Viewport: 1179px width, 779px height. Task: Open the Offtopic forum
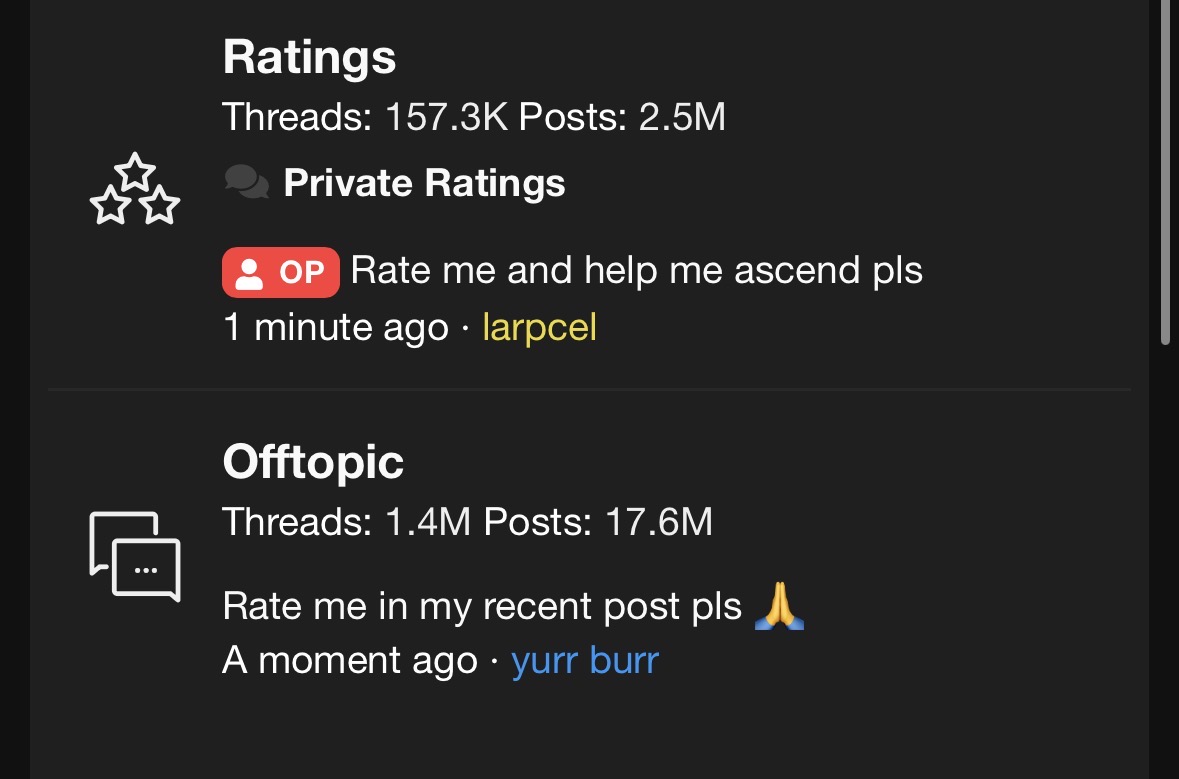tap(313, 462)
